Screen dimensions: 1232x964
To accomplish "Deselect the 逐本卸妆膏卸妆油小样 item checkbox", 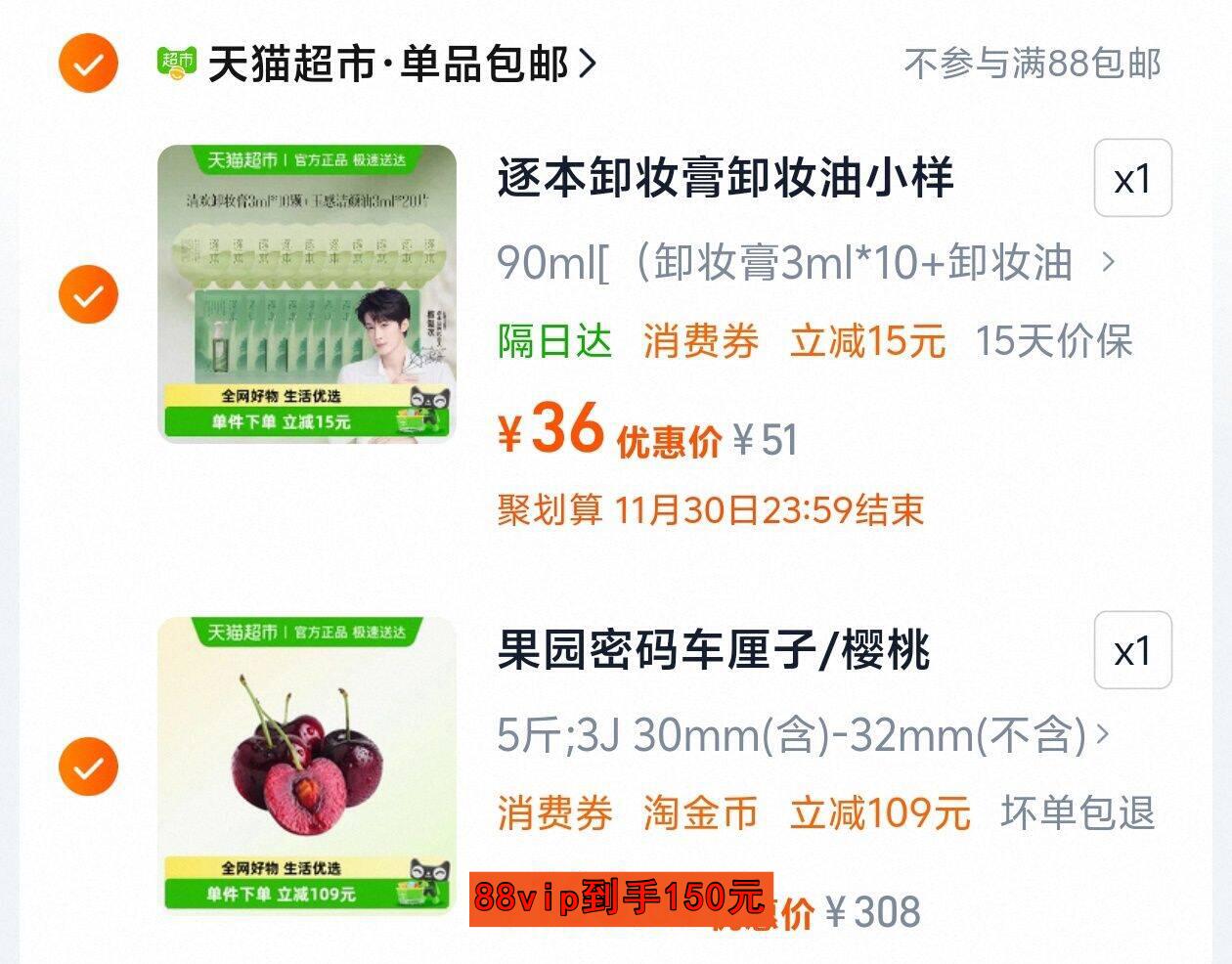I will click(x=88, y=294).
